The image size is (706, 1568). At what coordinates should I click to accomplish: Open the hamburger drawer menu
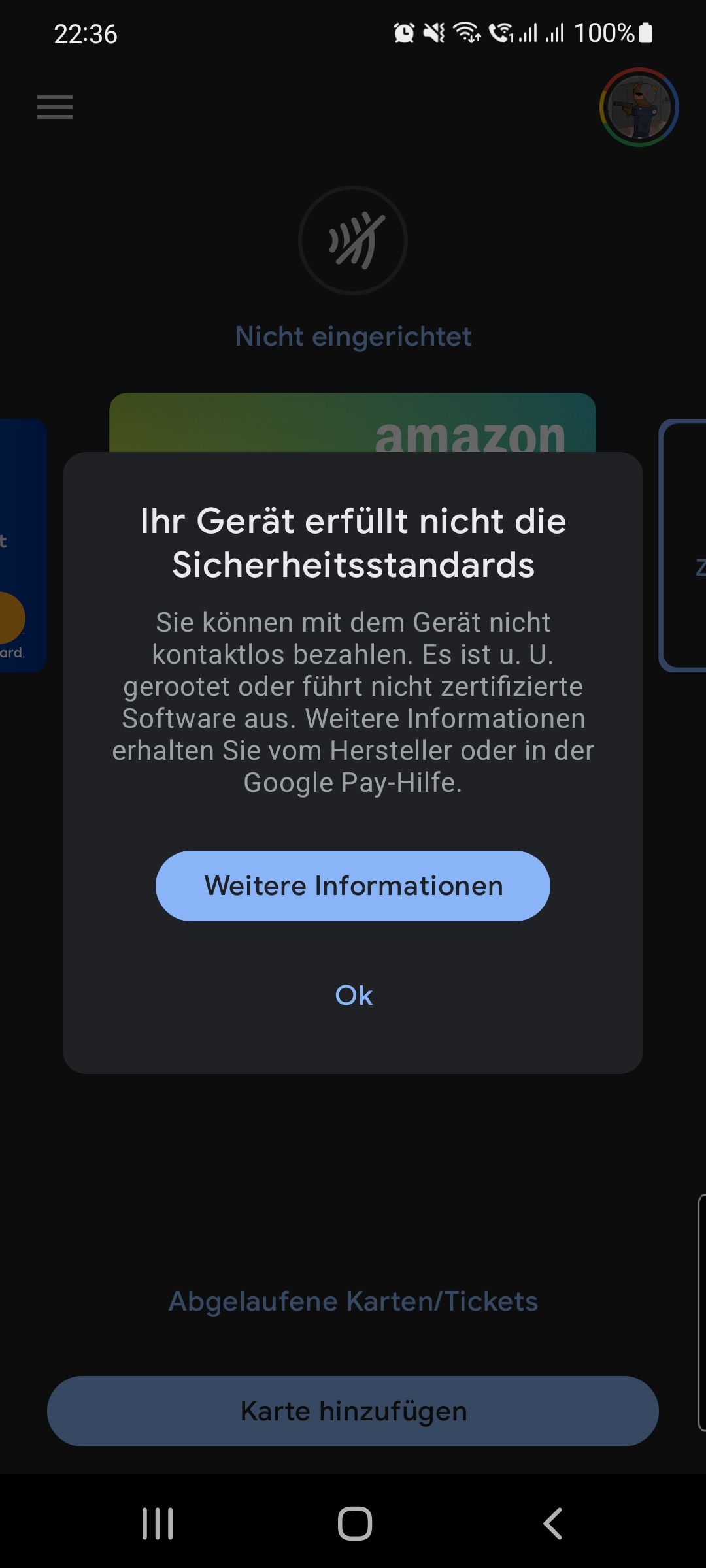pos(55,107)
